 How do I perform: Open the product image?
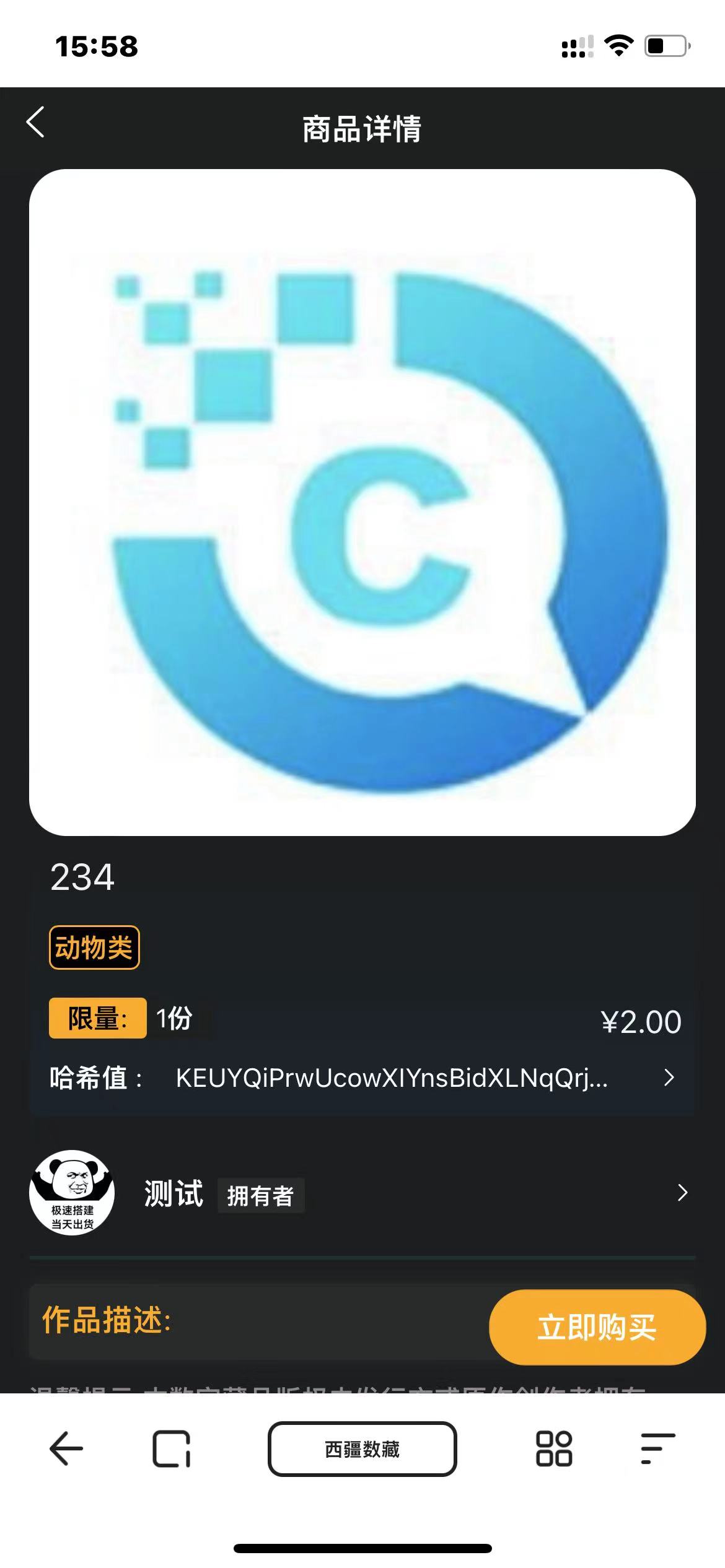click(362, 502)
